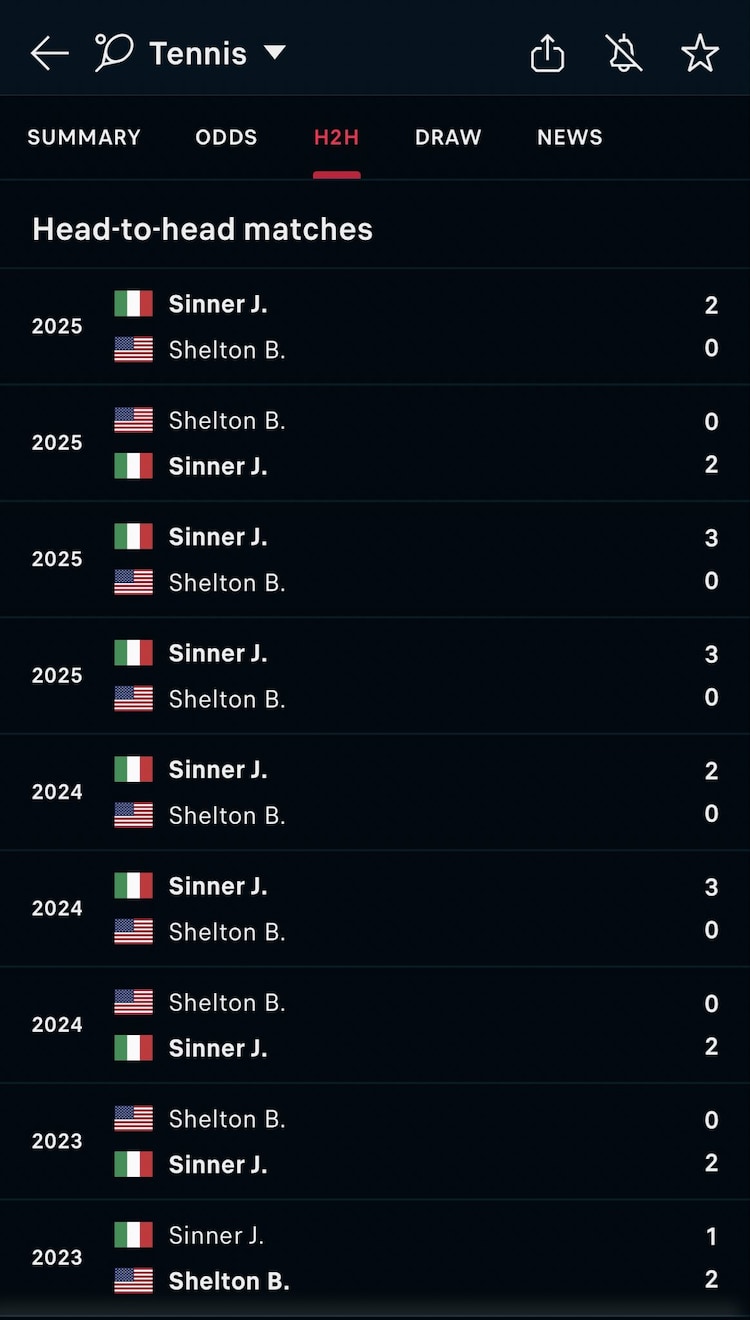Open 2023 match Sinner won 2-0
Image resolution: width=750 pixels, height=1320 pixels.
tap(375, 1141)
